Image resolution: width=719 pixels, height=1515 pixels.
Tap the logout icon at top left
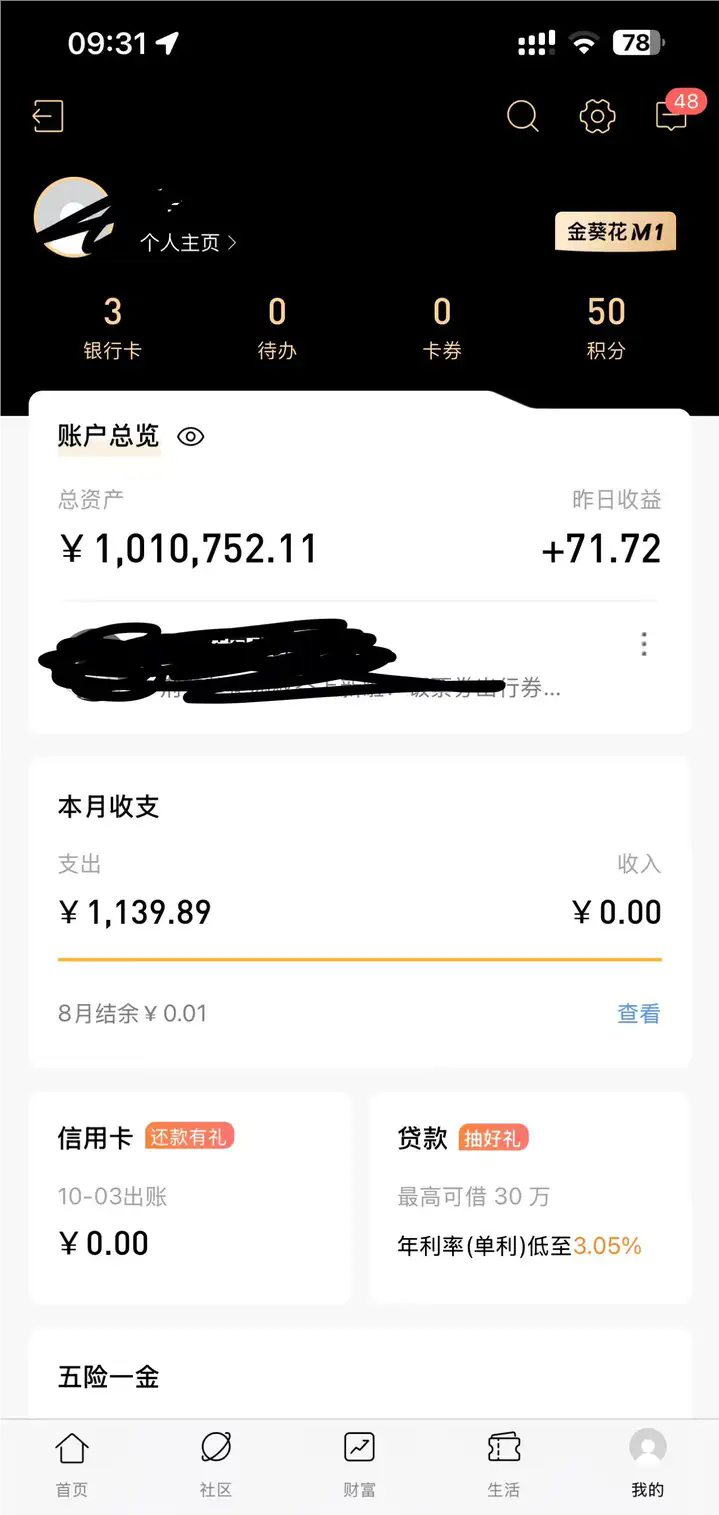(48, 116)
